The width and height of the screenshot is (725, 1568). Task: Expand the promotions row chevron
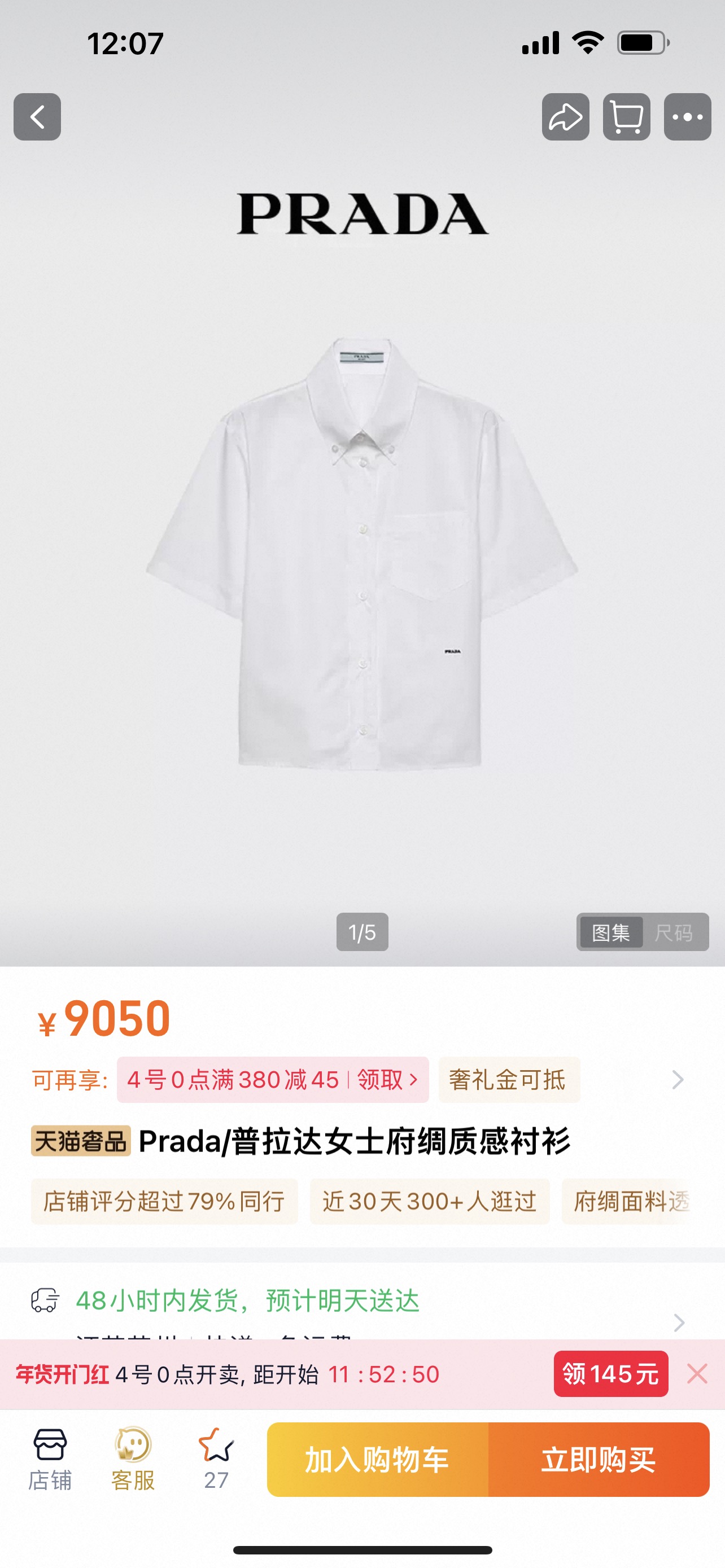tap(678, 1080)
